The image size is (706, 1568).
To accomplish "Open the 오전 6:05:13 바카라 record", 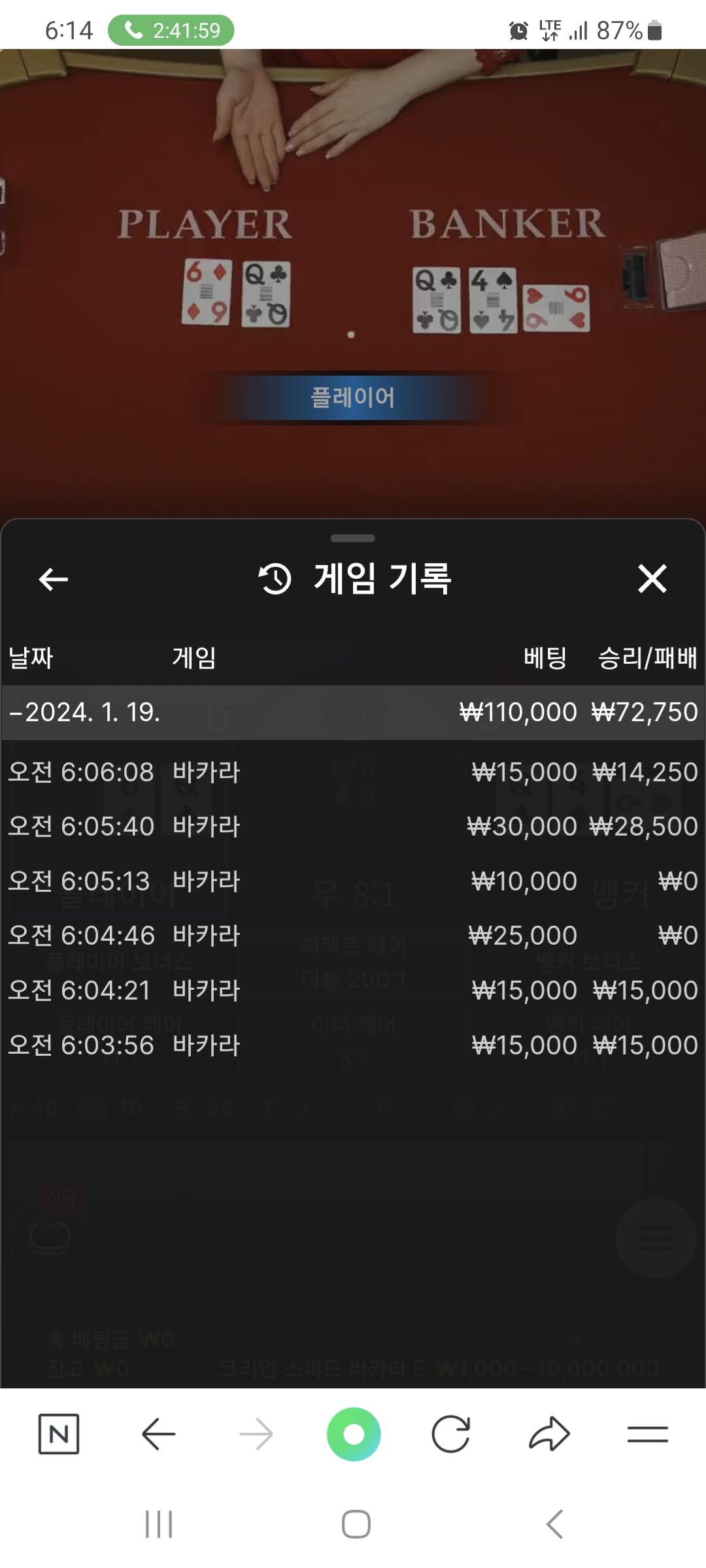I will (353, 881).
